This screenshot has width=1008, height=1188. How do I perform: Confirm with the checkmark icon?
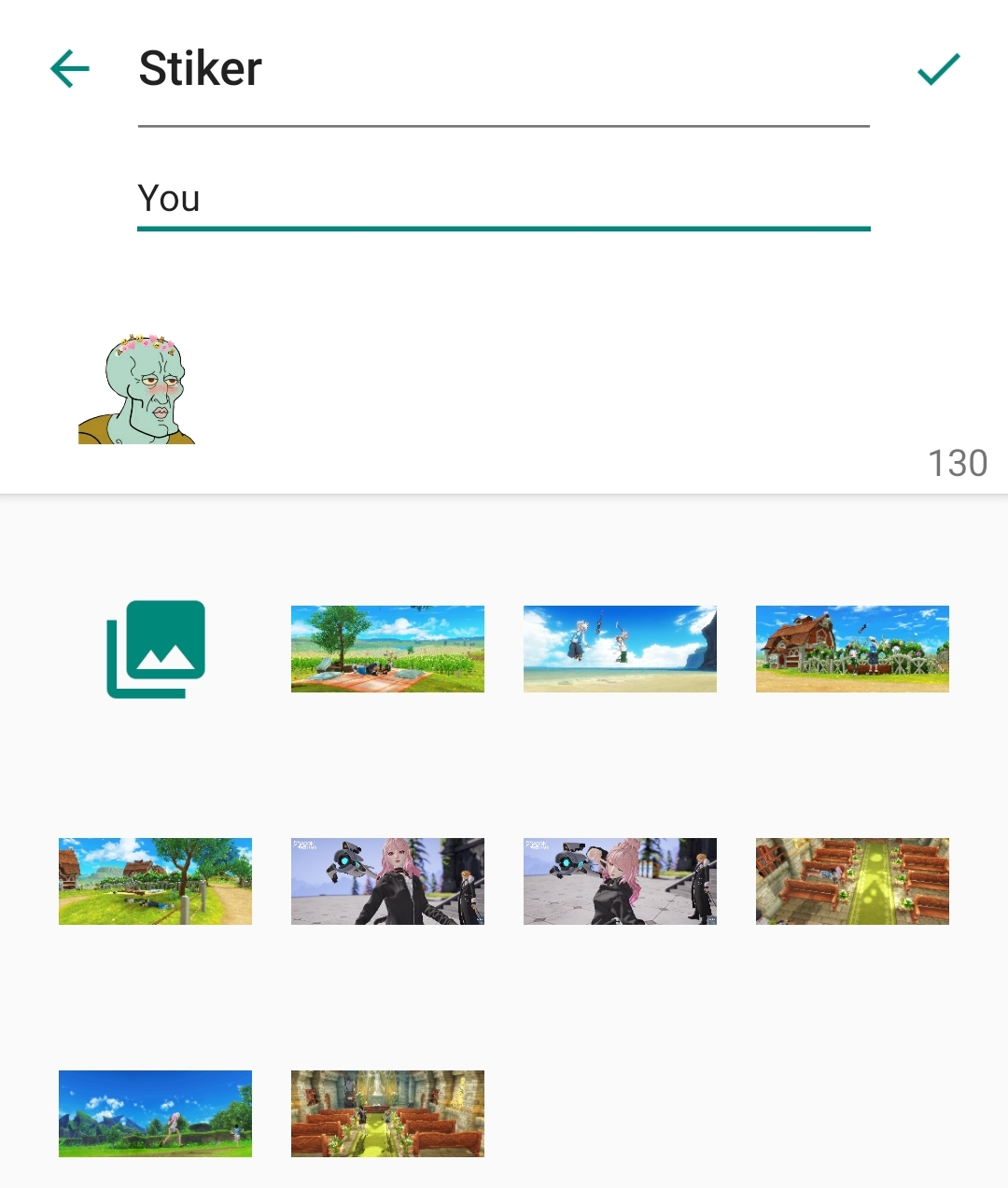click(938, 69)
